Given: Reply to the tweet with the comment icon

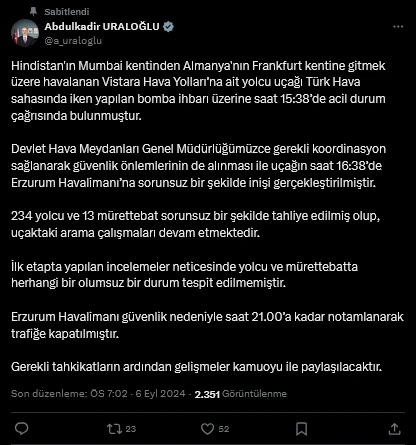Looking at the screenshot, I should pos(22,429).
